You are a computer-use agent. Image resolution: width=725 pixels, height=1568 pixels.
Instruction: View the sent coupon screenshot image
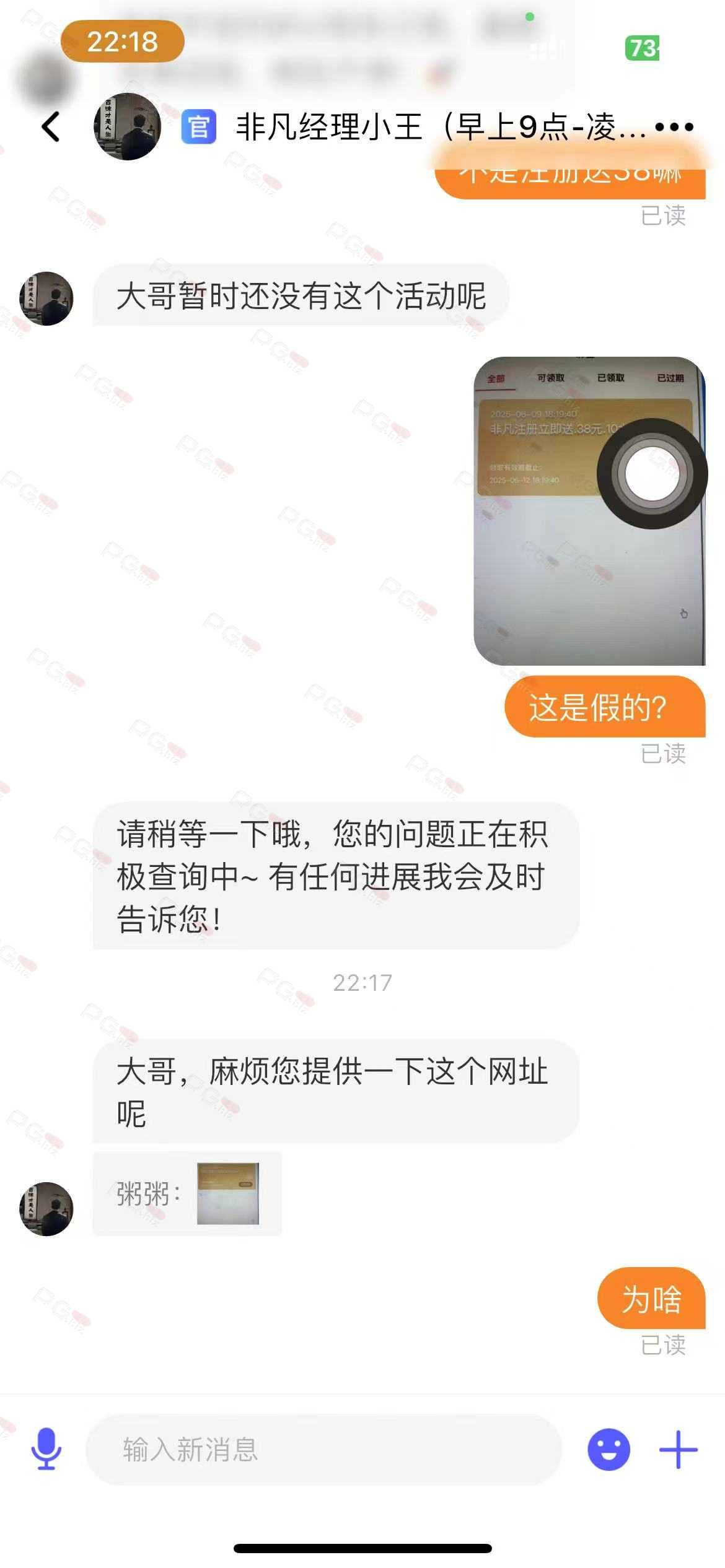pyautogui.click(x=589, y=511)
